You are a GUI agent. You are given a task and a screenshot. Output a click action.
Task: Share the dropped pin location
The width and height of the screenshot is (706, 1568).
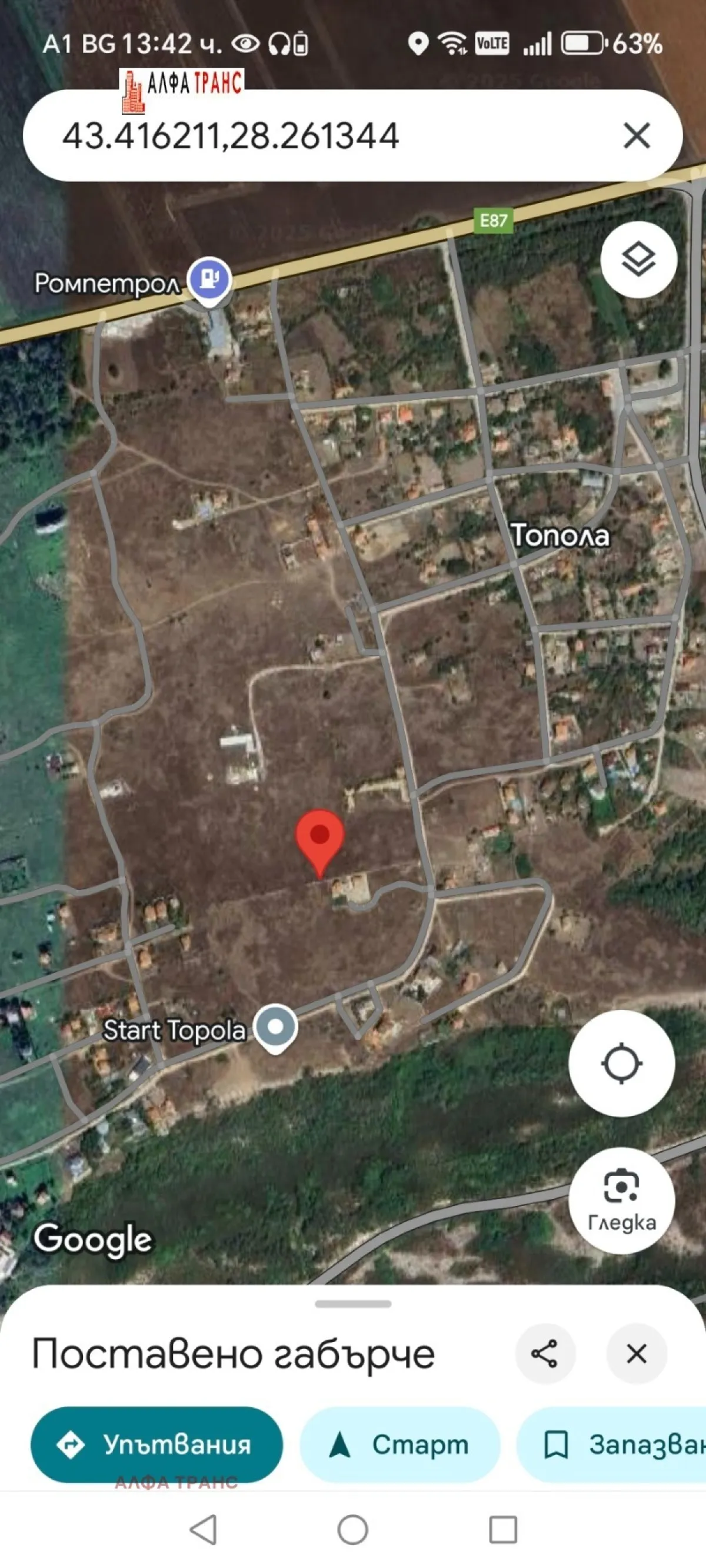[x=544, y=1354]
